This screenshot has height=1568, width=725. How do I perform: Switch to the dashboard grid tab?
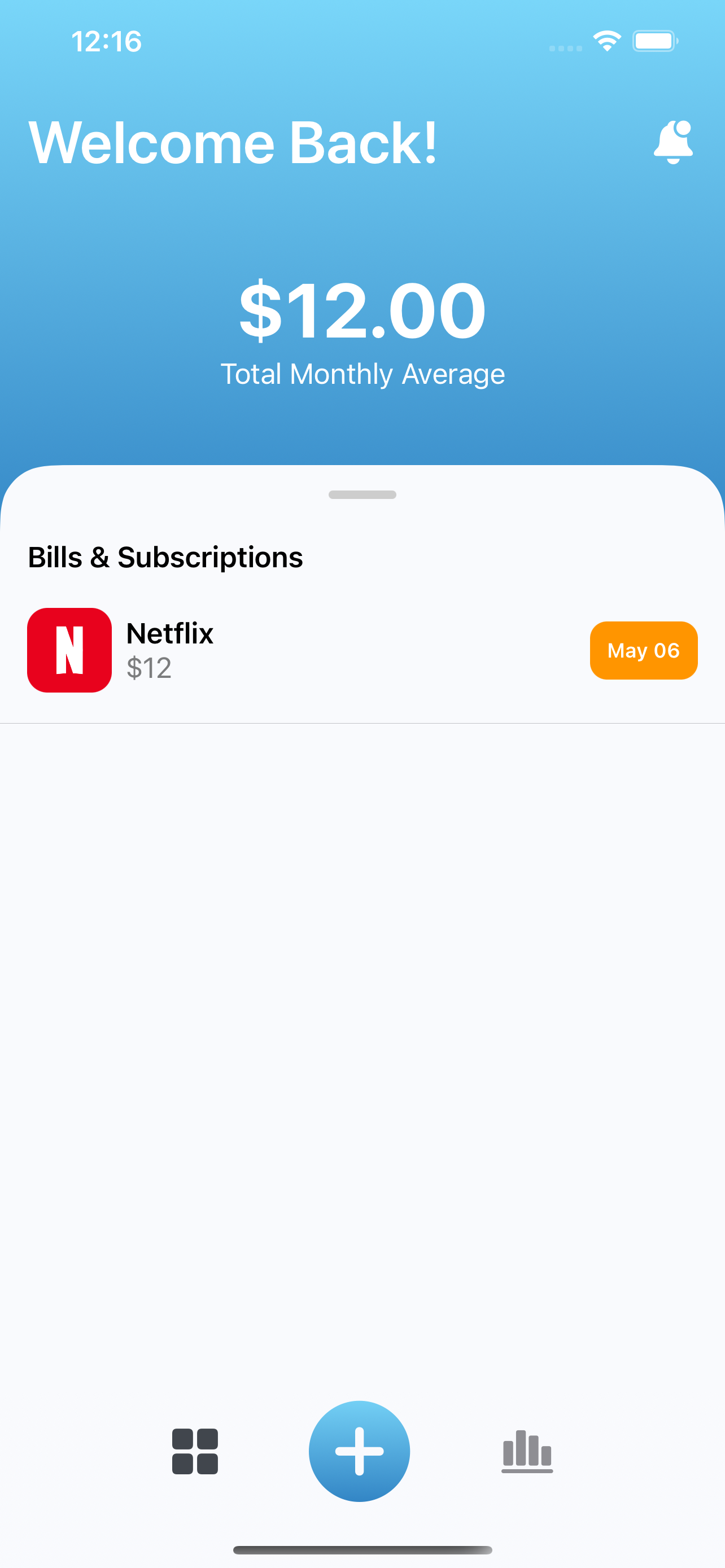tap(195, 1451)
